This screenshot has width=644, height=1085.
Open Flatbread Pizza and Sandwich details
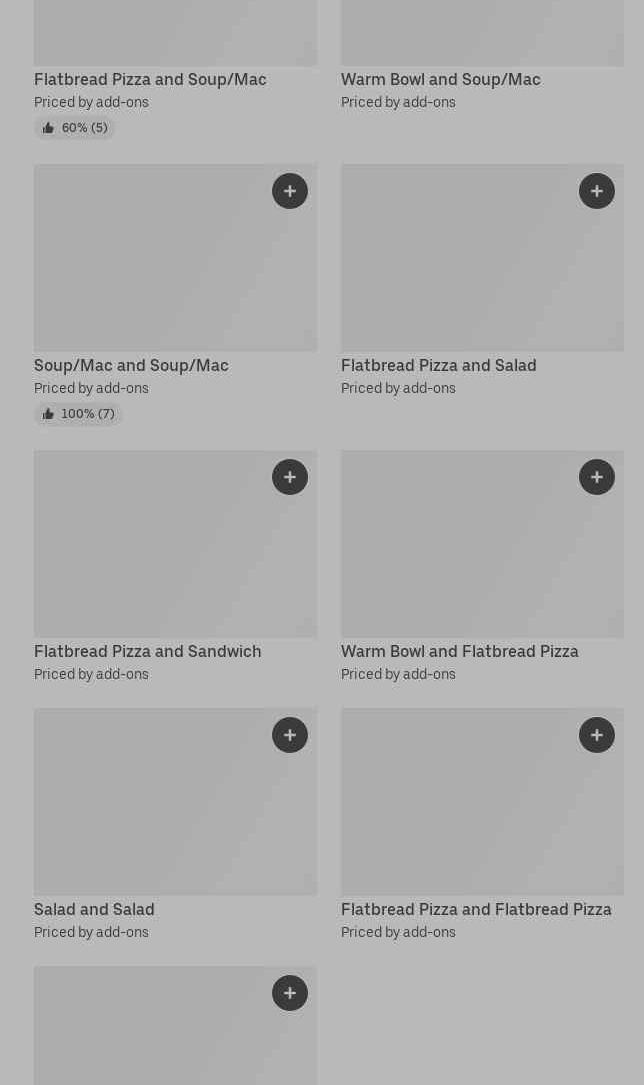point(147,651)
